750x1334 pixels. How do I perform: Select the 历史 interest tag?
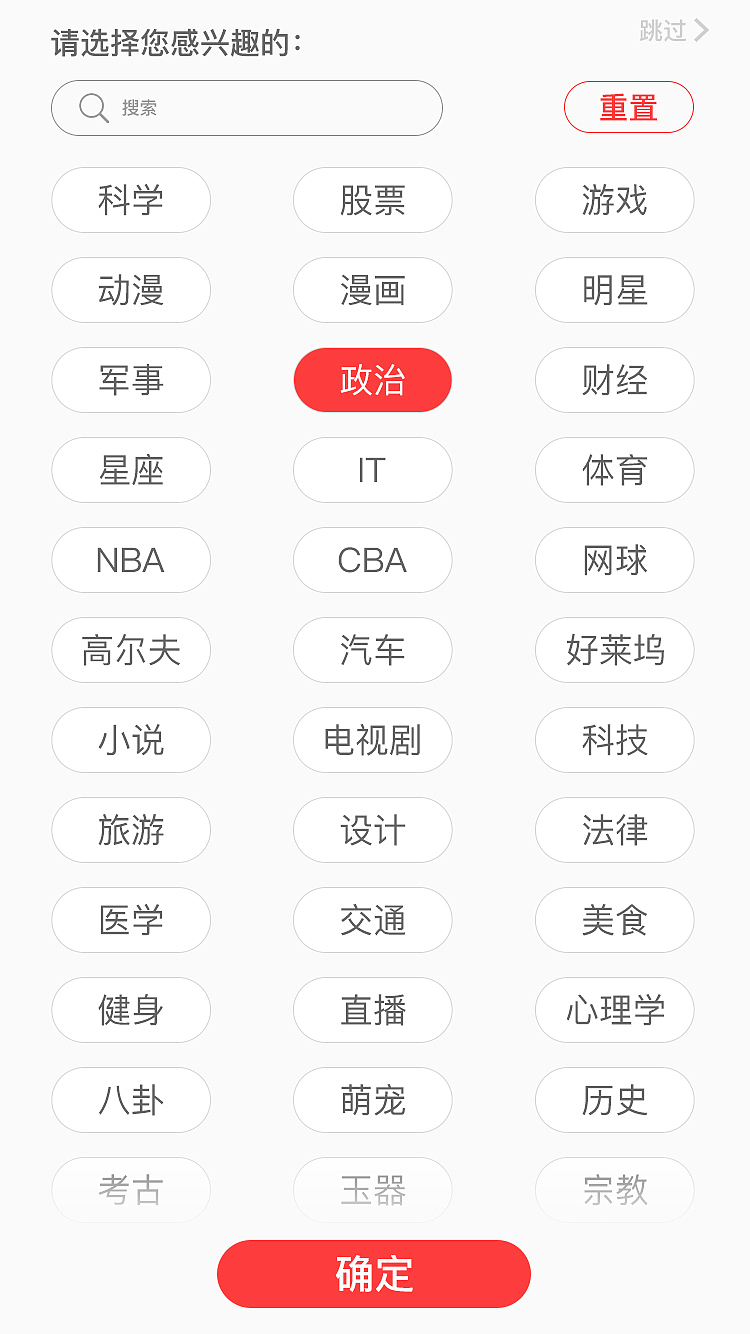[x=614, y=1100]
